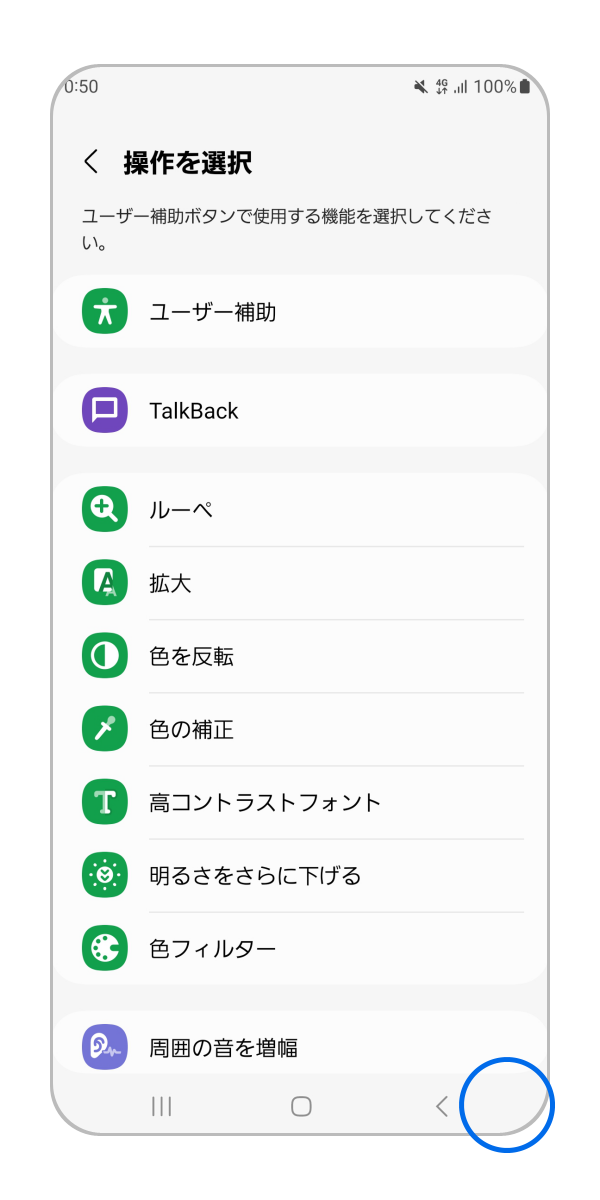
Task: Choose TalkBack from the list
Action: (300, 411)
